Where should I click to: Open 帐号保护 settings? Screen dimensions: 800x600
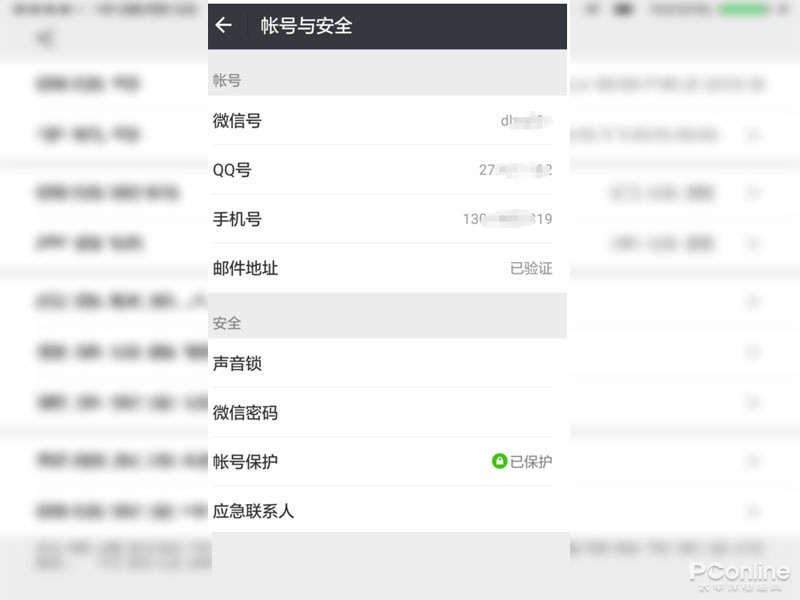(380, 462)
